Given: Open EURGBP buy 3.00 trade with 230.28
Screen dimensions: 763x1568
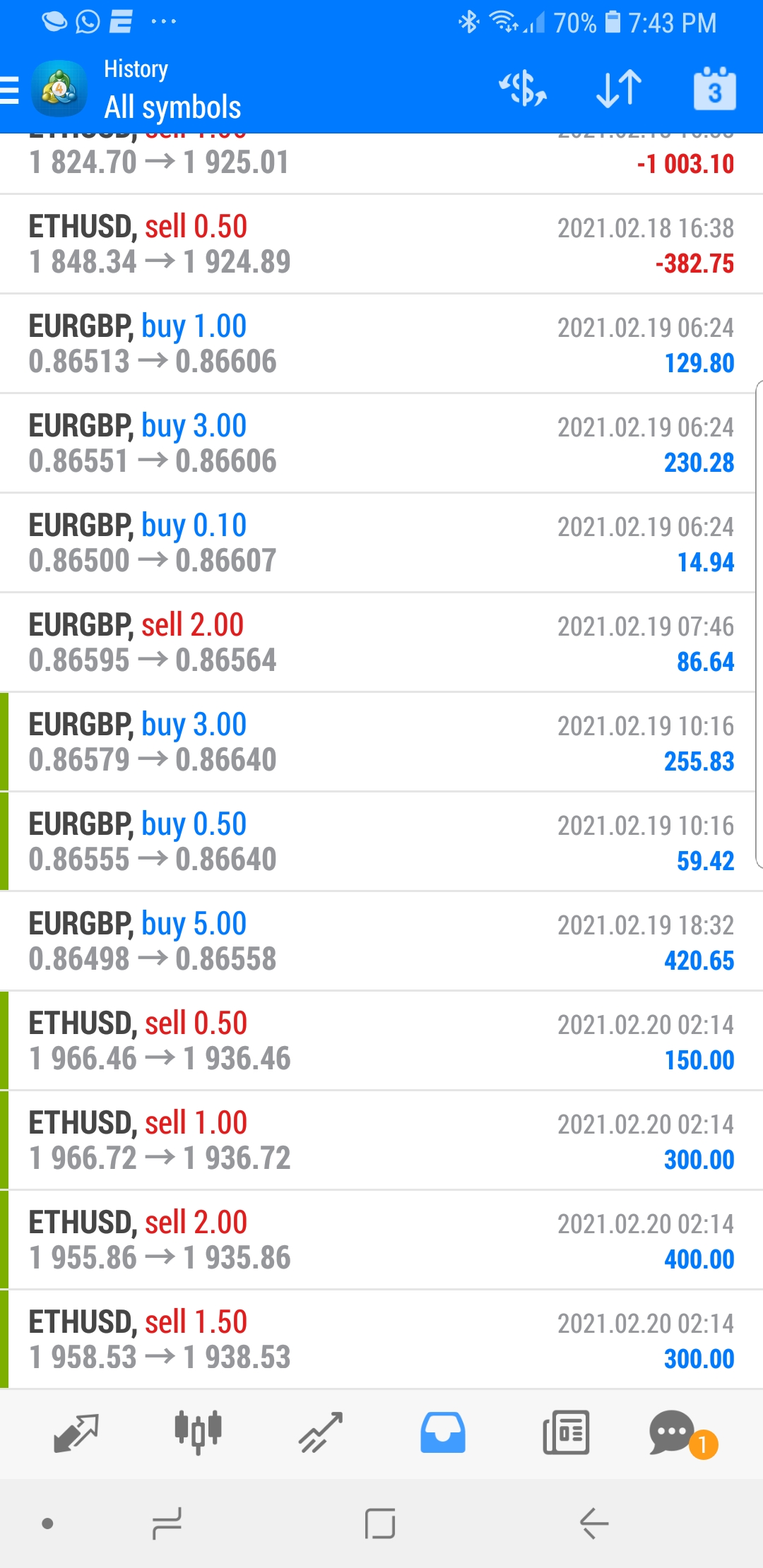Looking at the screenshot, I should (381, 444).
